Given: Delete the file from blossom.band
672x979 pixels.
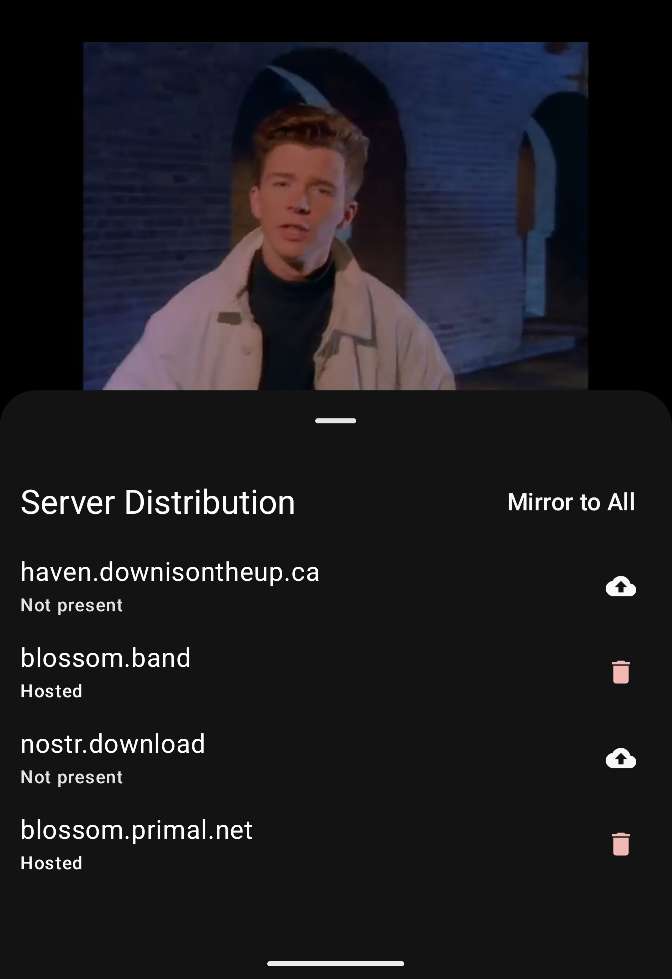Looking at the screenshot, I should coord(621,672).
